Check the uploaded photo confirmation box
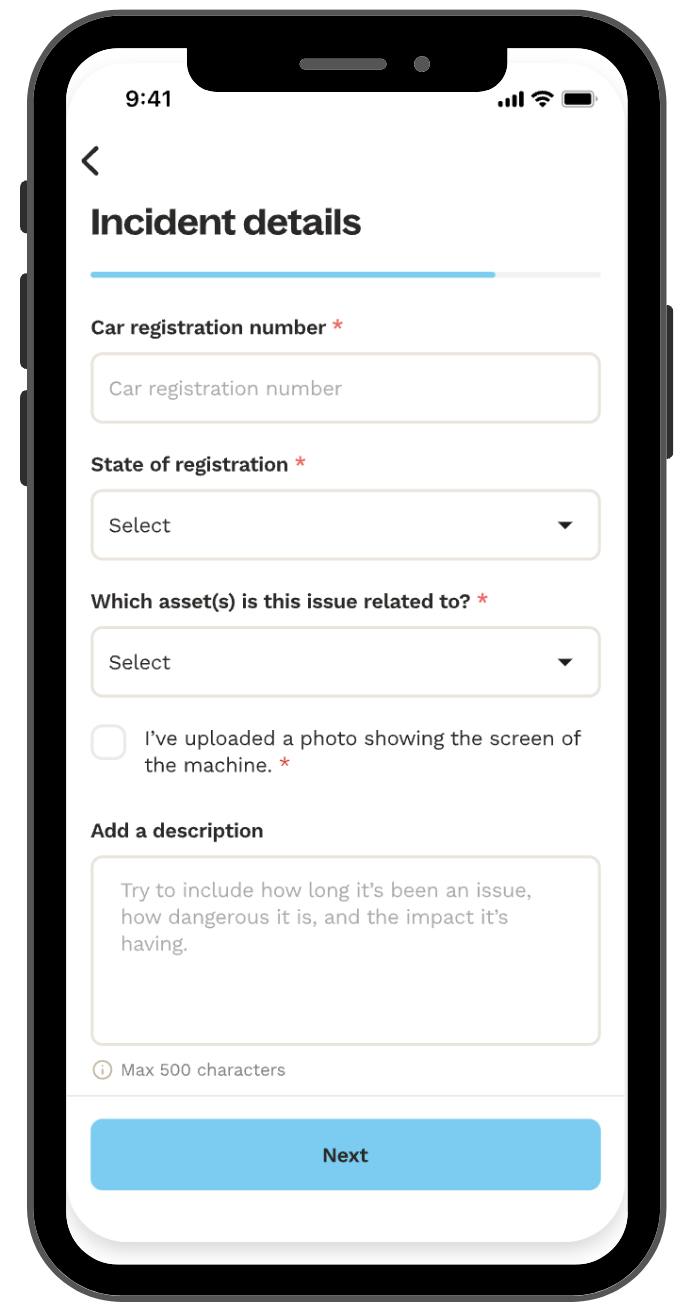Image resolution: width=684 pixels, height=1314 pixels. (109, 743)
